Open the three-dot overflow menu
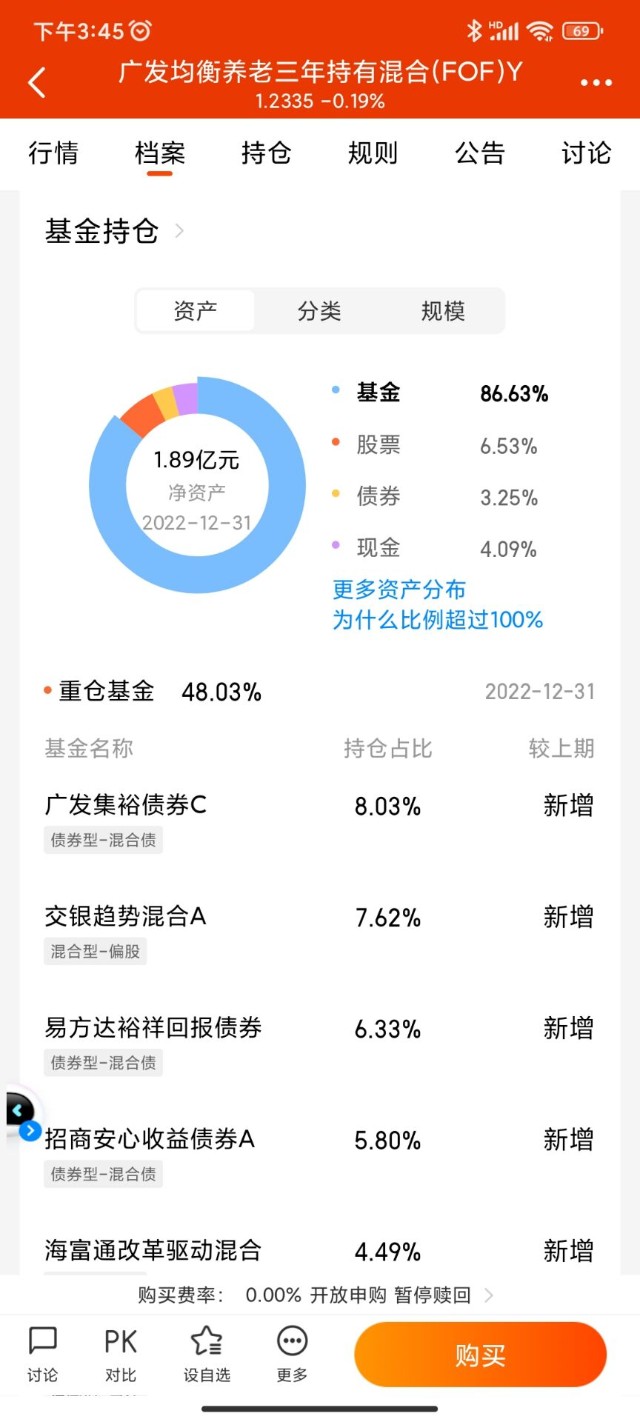 (596, 83)
